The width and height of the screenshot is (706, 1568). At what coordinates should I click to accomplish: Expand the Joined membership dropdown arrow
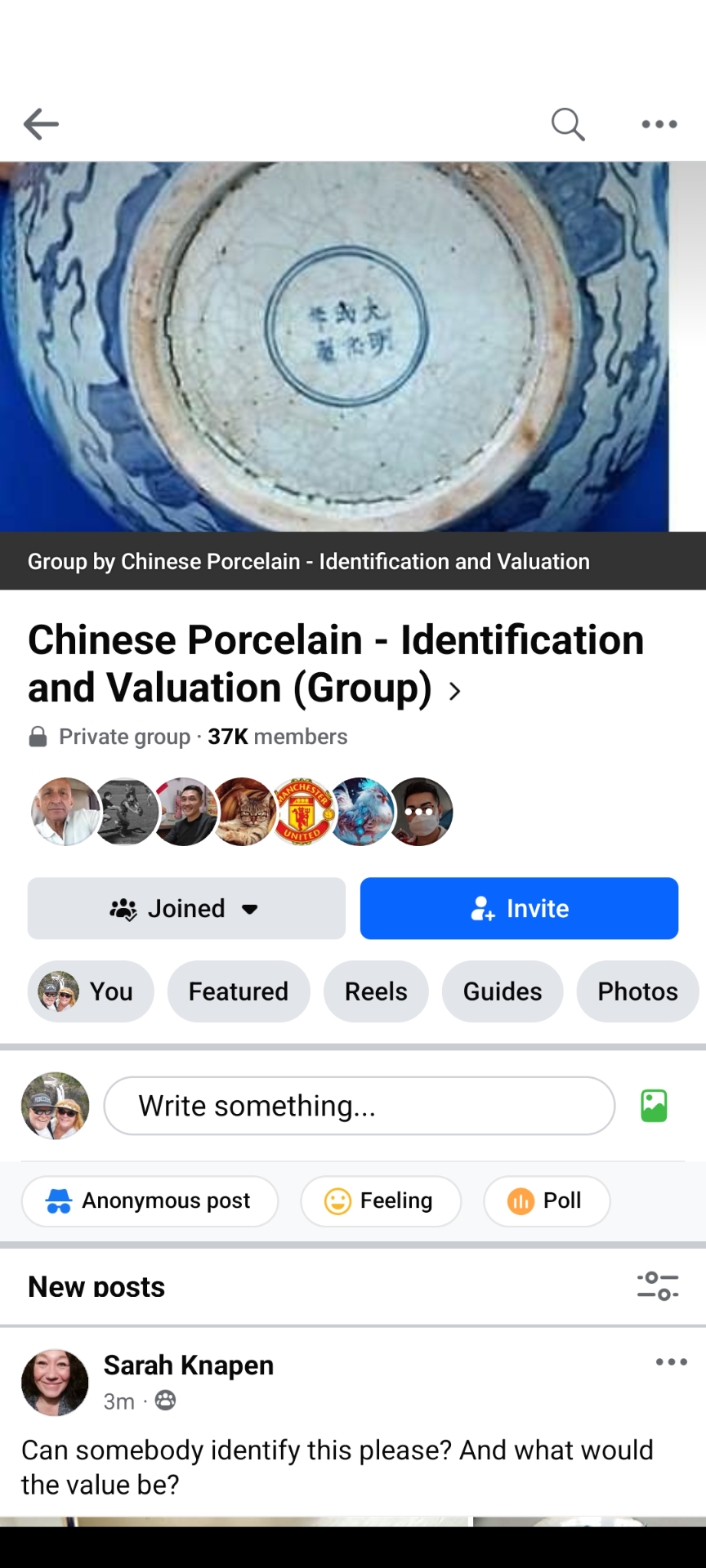[250, 908]
